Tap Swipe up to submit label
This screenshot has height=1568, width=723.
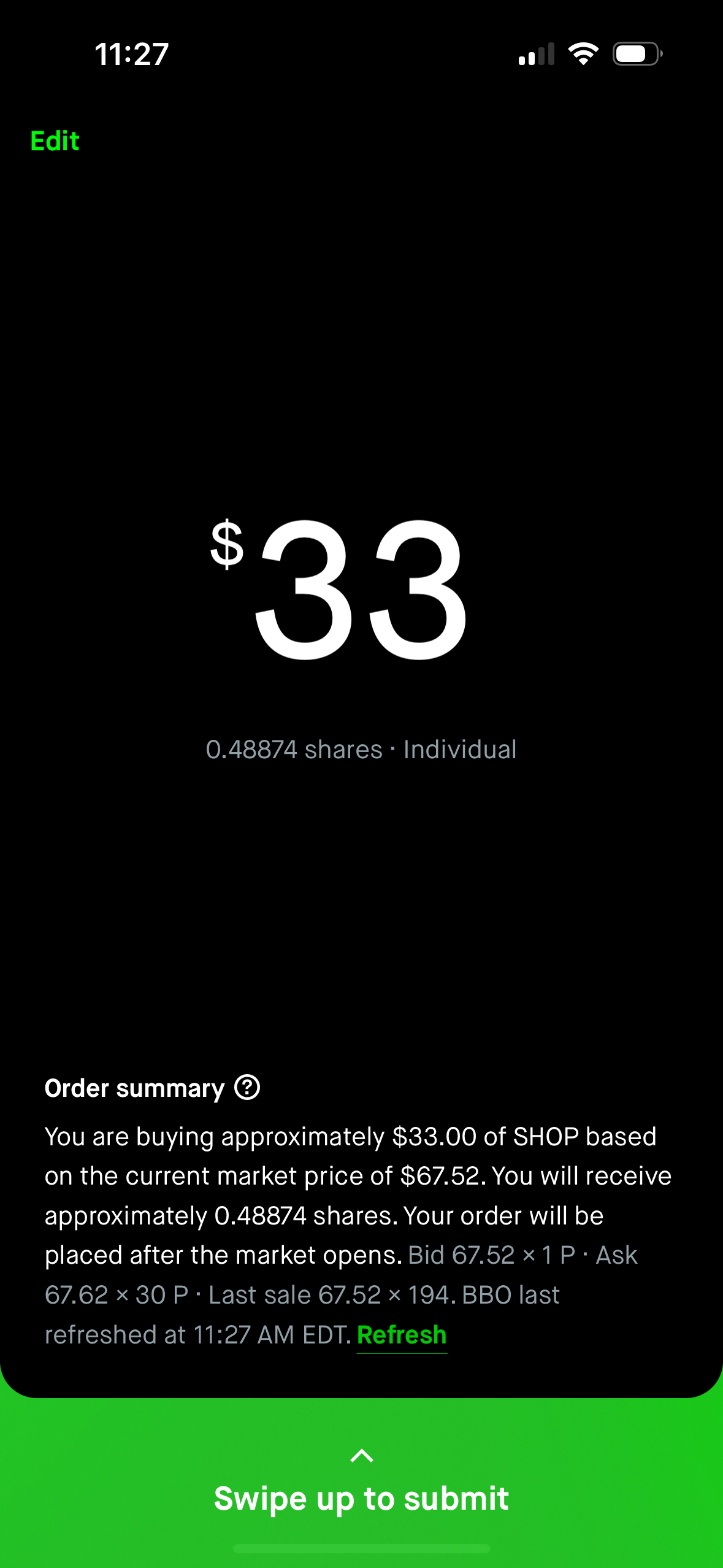[x=361, y=1498]
